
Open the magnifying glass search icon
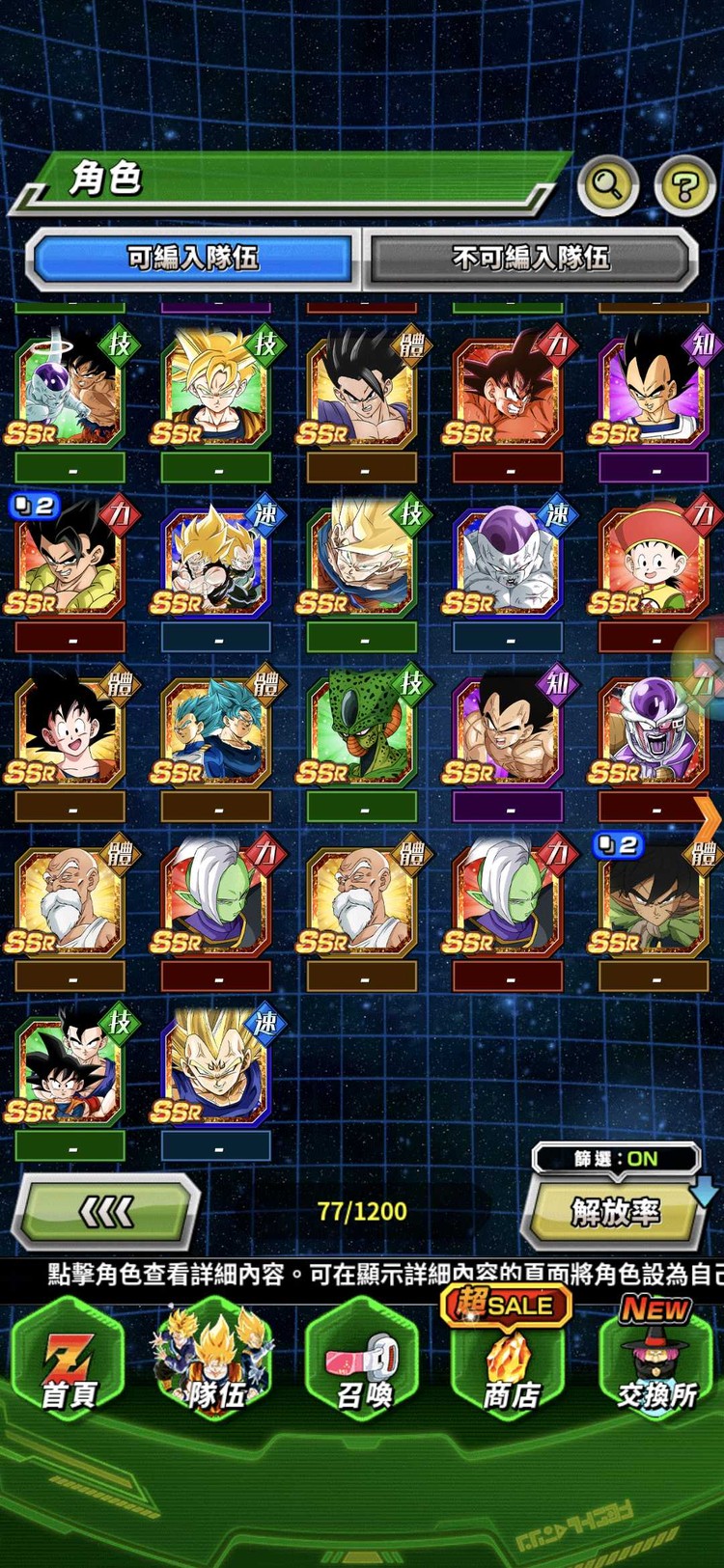pos(607,184)
